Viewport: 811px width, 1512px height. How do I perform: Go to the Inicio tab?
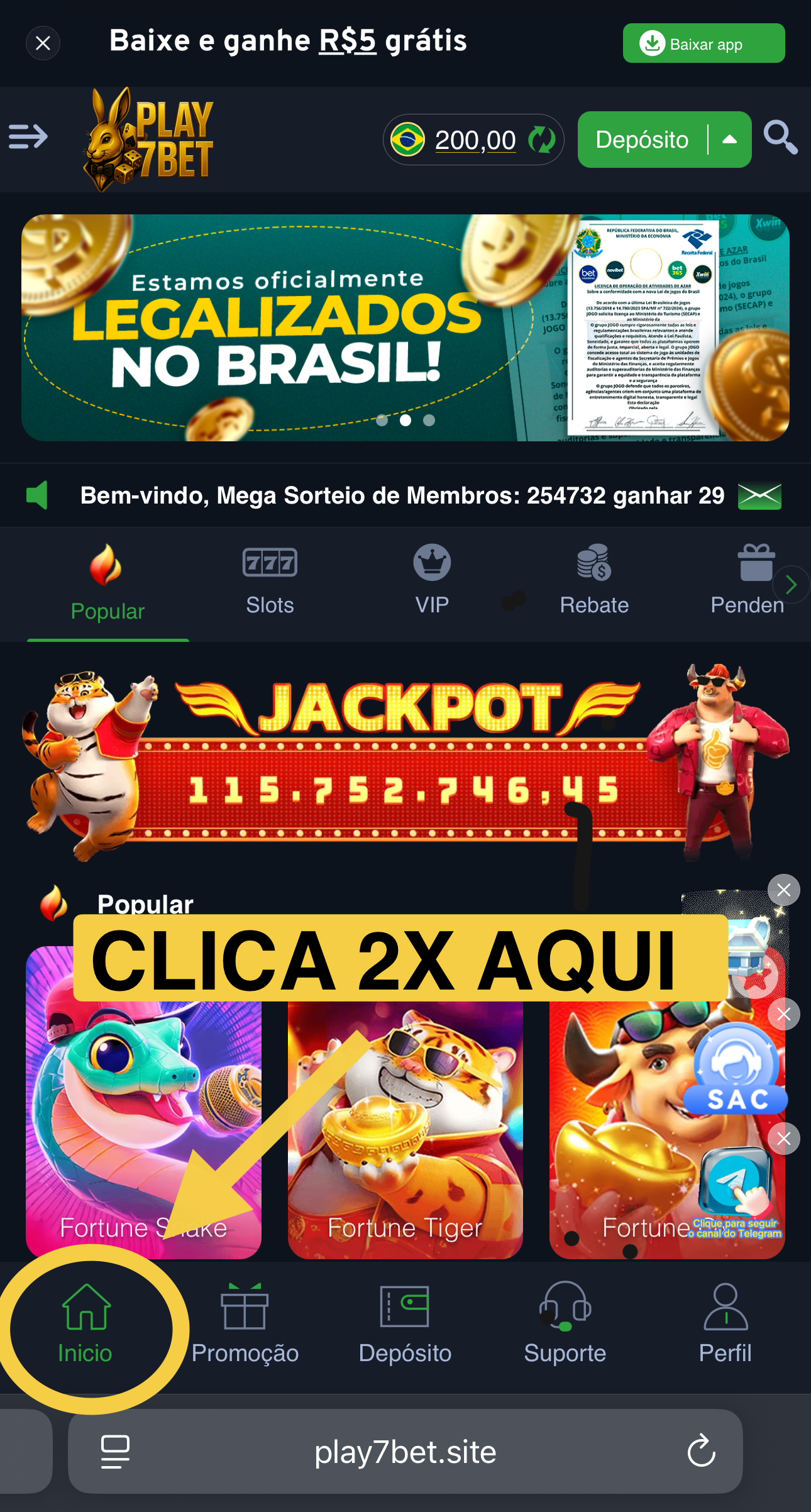[86, 1323]
